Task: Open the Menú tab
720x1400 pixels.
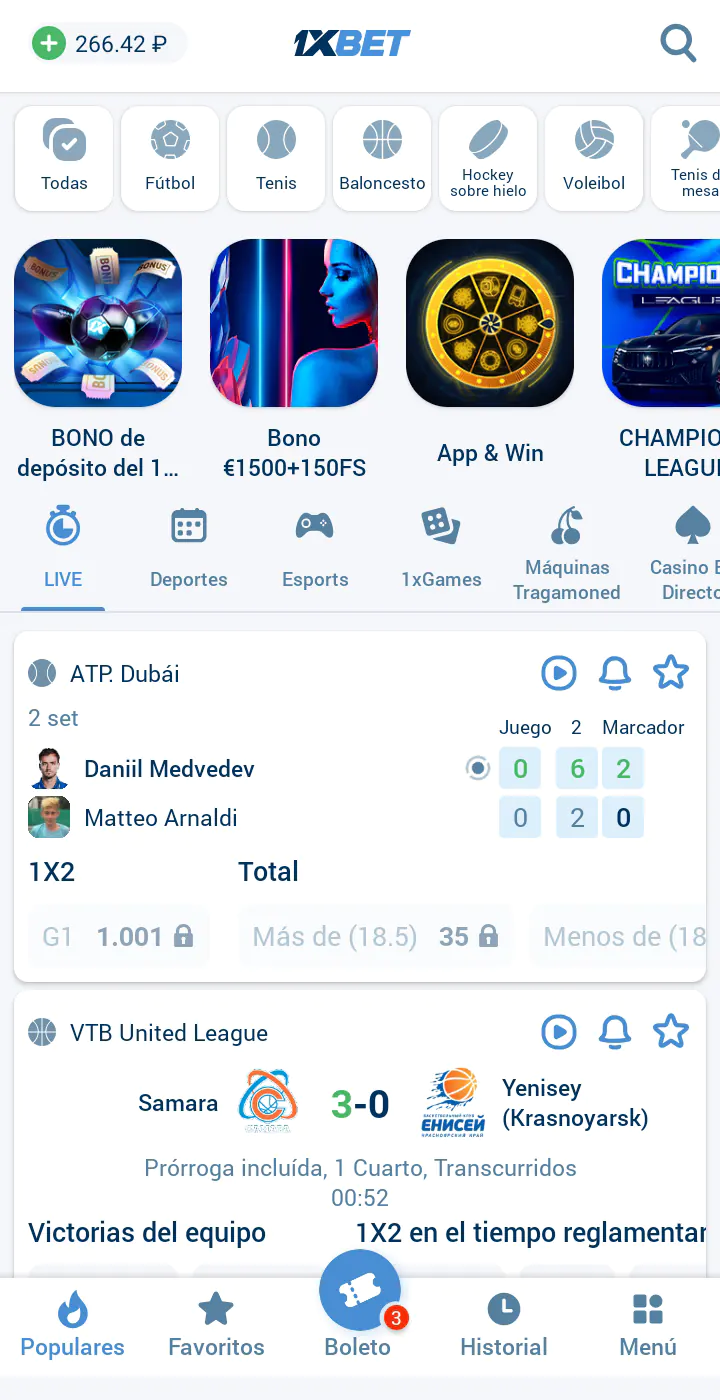Action: pos(648,1324)
